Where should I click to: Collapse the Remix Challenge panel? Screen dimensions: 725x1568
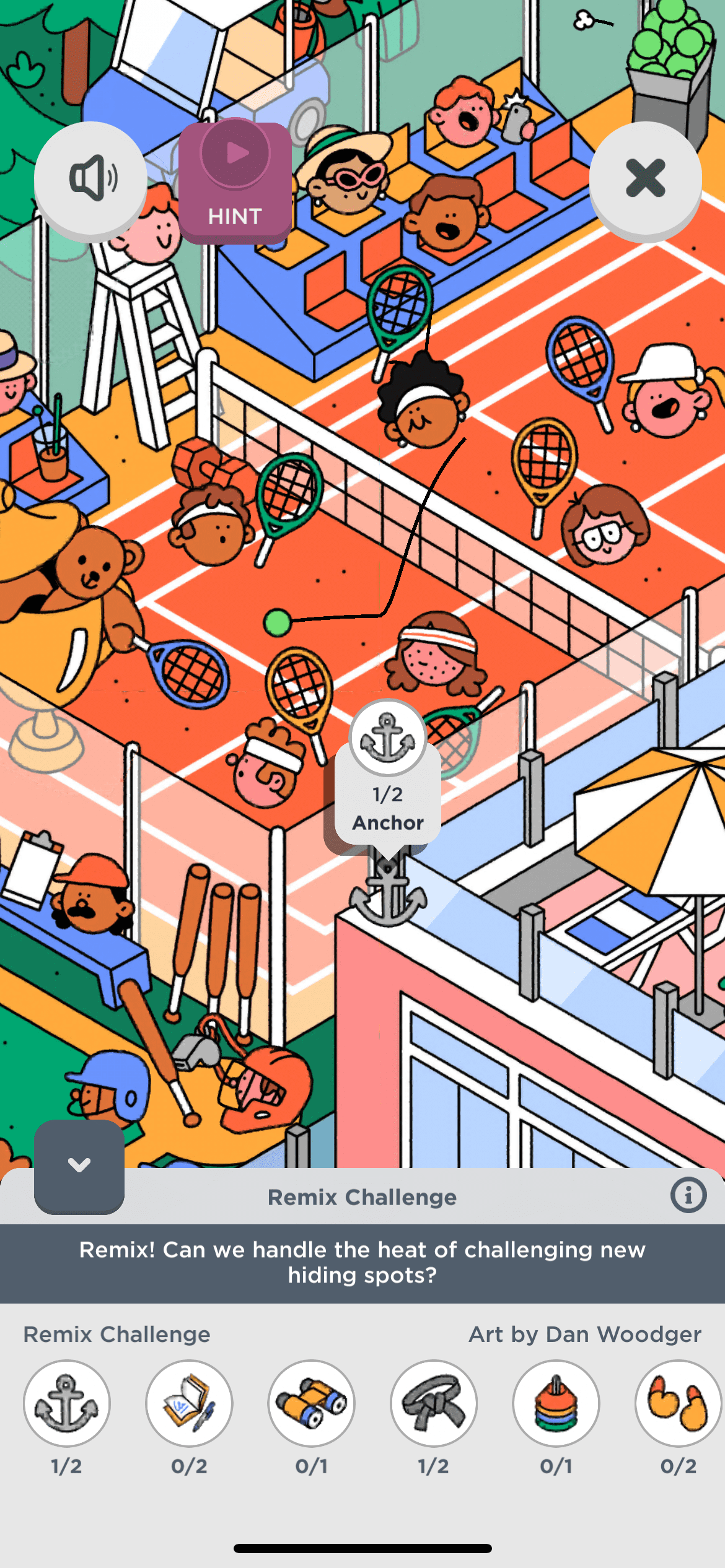(79, 1165)
